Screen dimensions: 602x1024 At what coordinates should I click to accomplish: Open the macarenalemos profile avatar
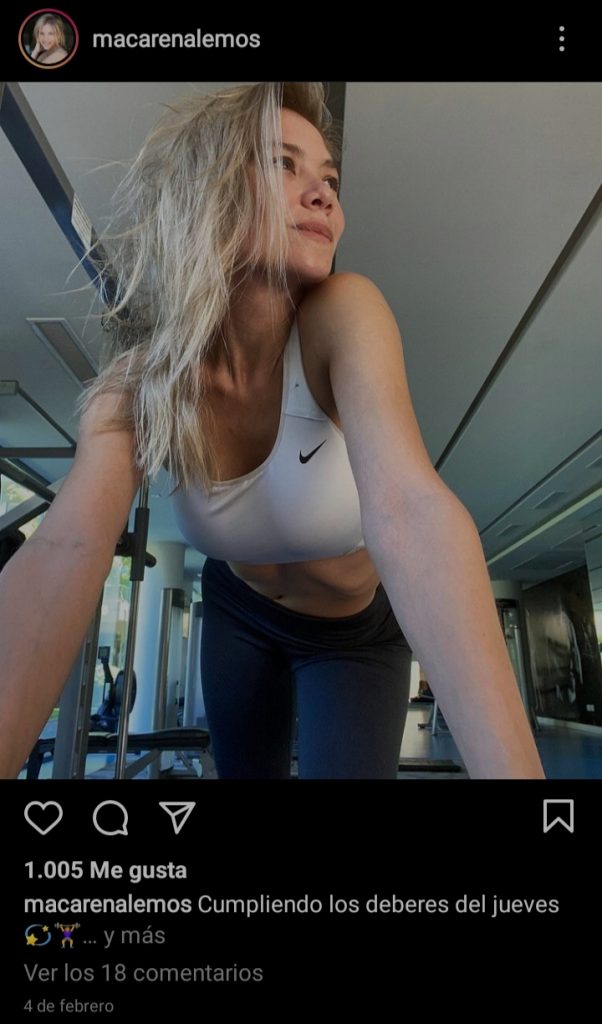tap(48, 39)
